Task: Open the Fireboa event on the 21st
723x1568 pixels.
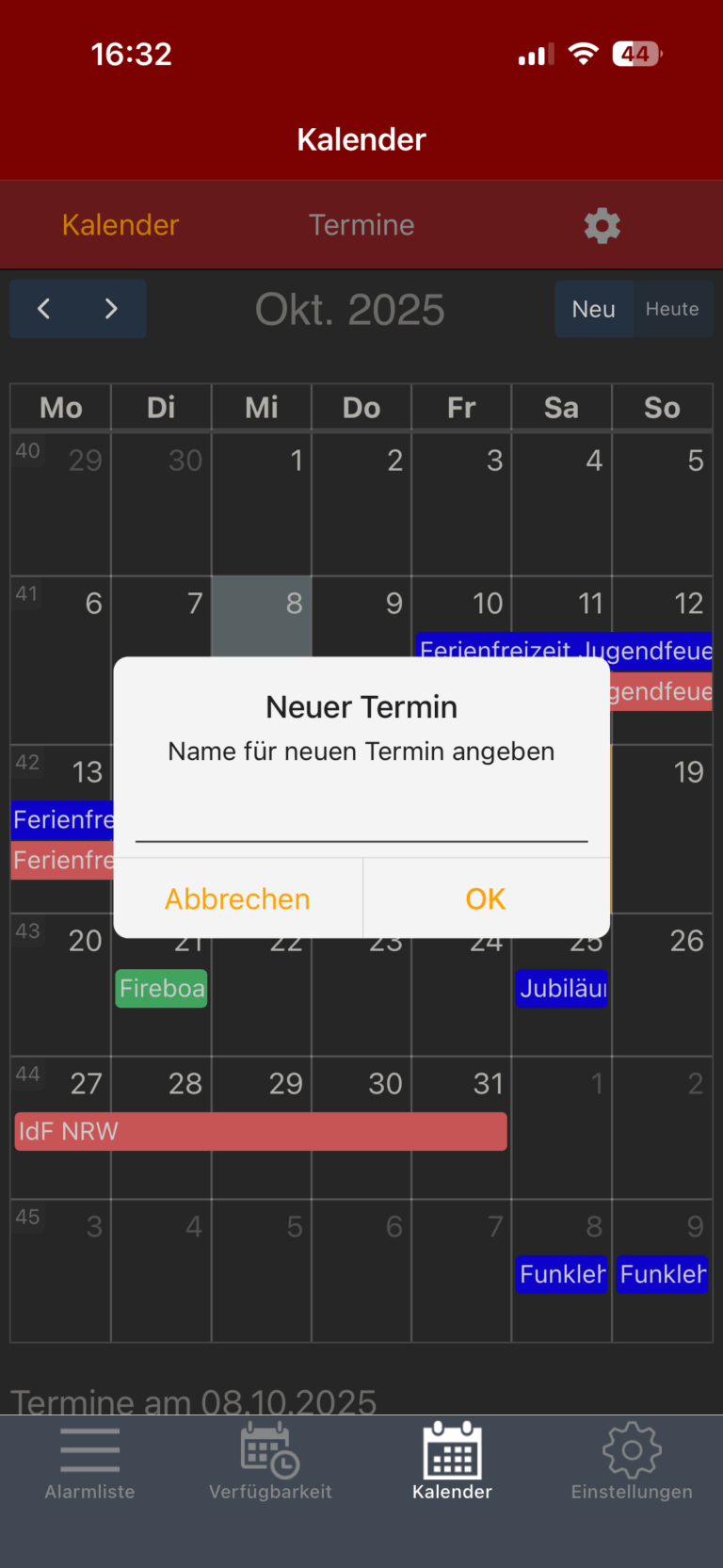Action: [162, 989]
